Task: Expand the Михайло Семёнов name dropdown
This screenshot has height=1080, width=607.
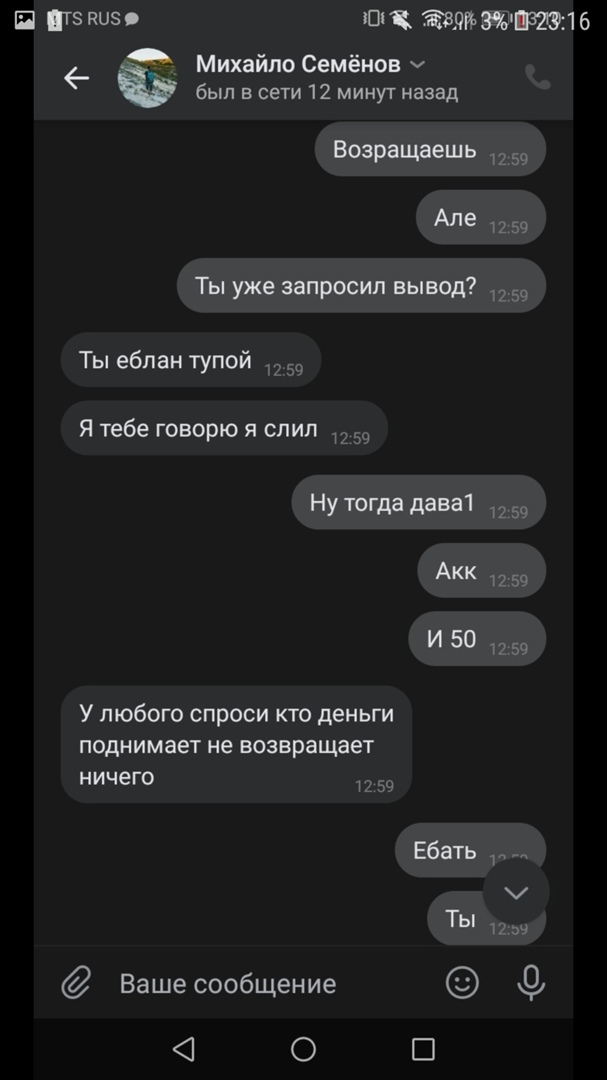Action: pos(418,65)
